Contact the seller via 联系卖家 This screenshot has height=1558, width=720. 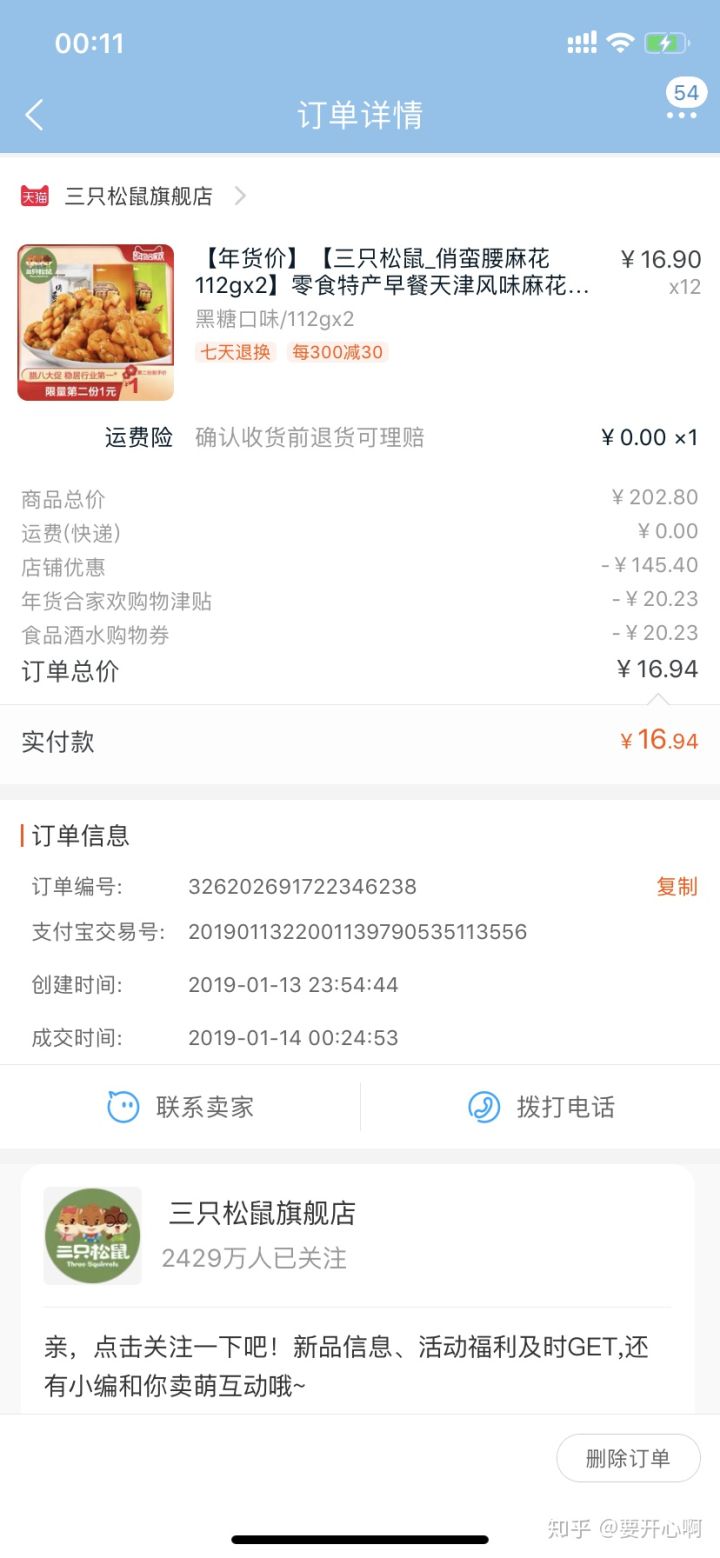pyautogui.click(x=180, y=1107)
